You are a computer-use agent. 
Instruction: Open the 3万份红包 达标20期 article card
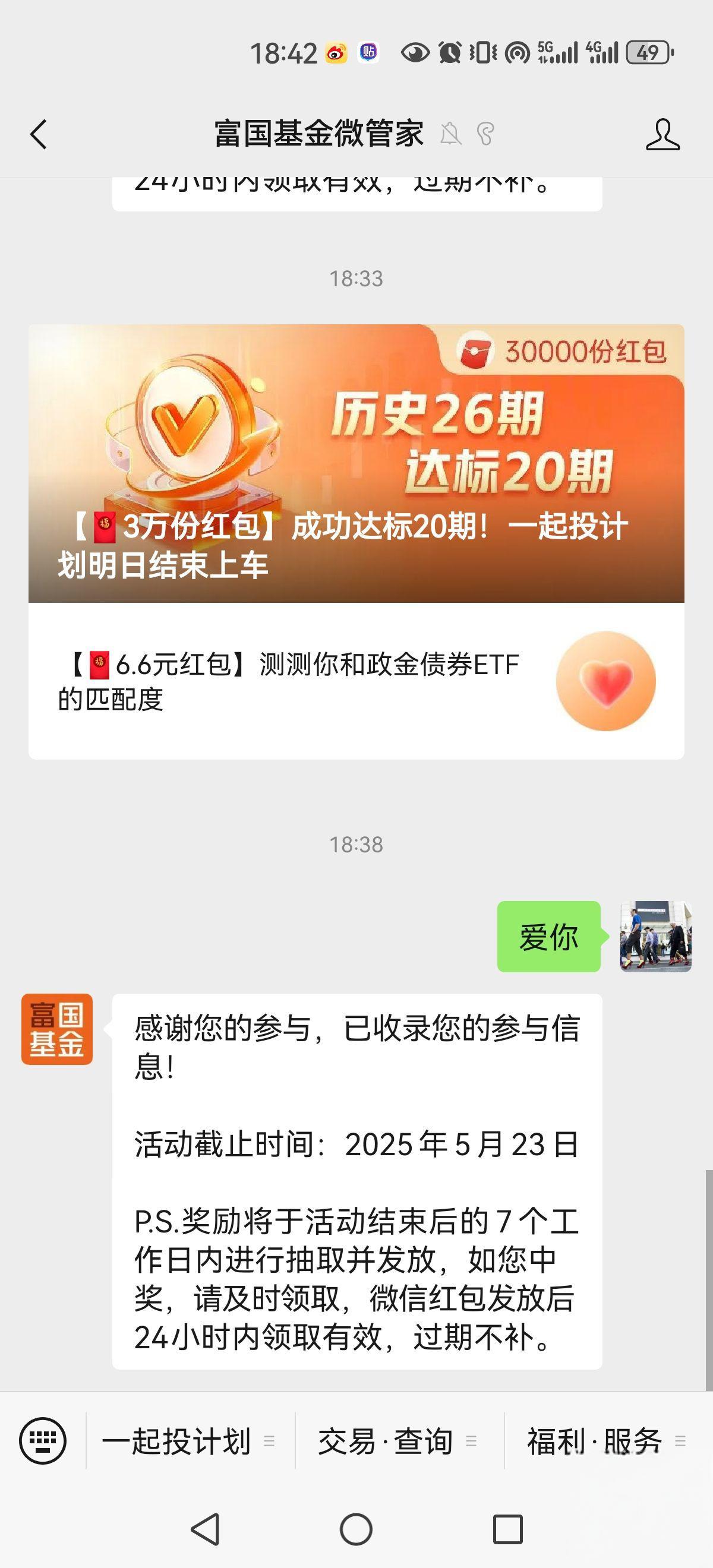(x=356, y=463)
